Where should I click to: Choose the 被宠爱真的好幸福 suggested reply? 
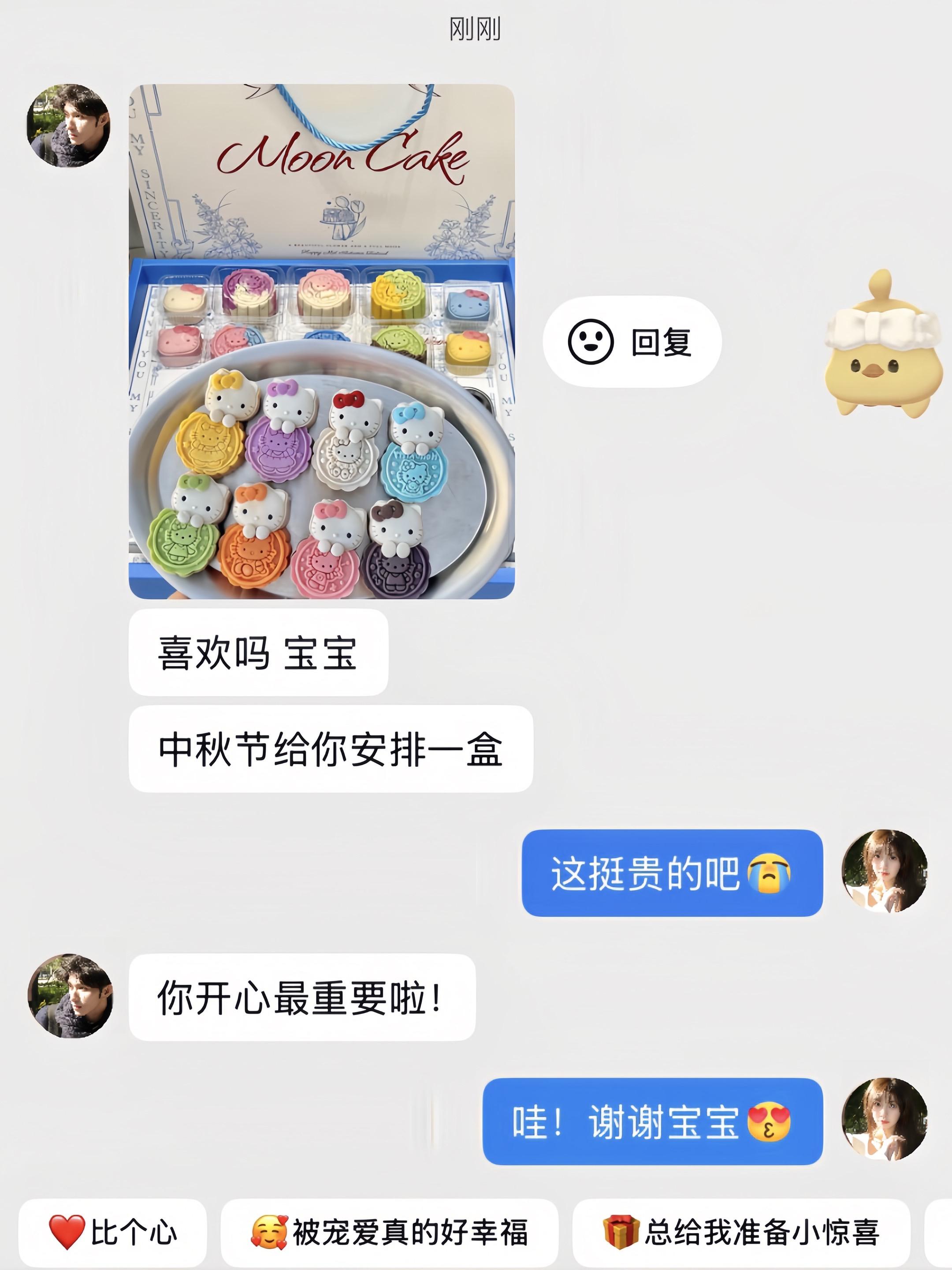pos(389,1232)
